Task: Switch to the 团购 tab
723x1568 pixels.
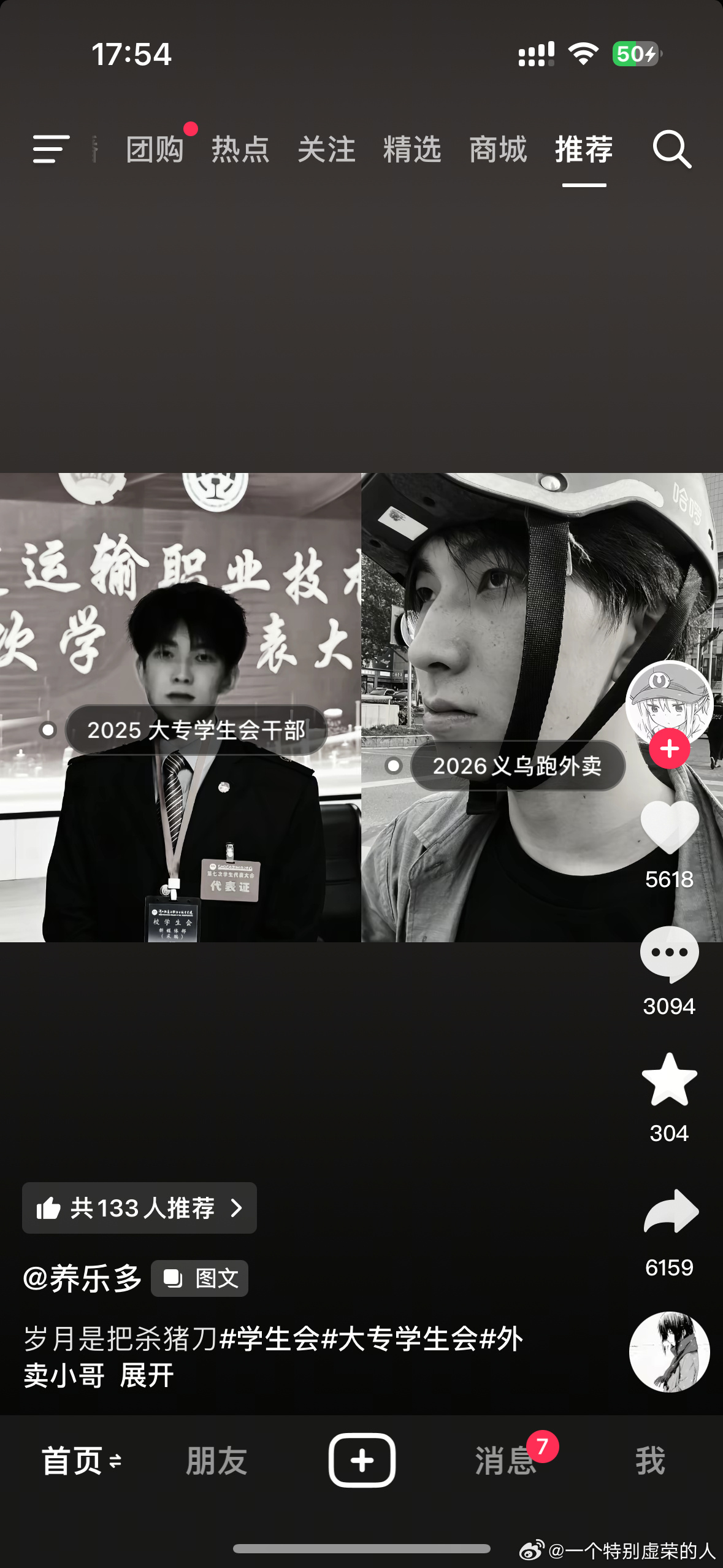Action: coord(155,149)
